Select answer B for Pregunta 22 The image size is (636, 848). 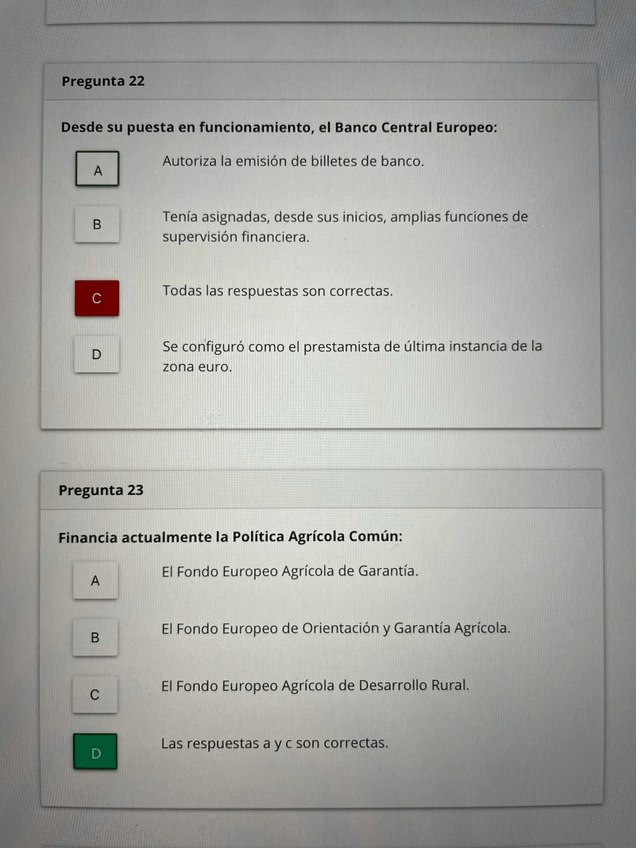tap(97, 225)
